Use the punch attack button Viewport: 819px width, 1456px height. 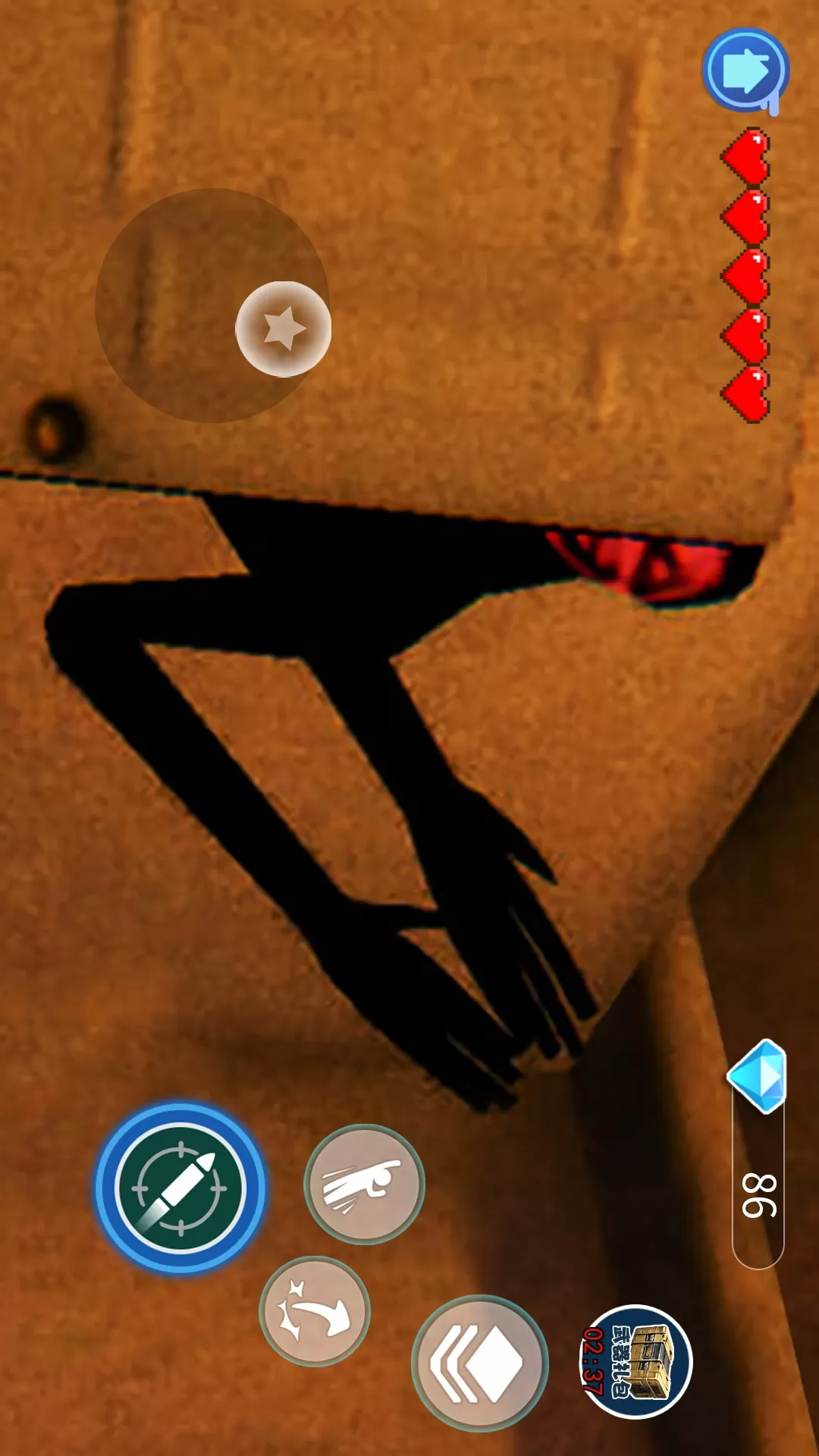click(x=364, y=1184)
